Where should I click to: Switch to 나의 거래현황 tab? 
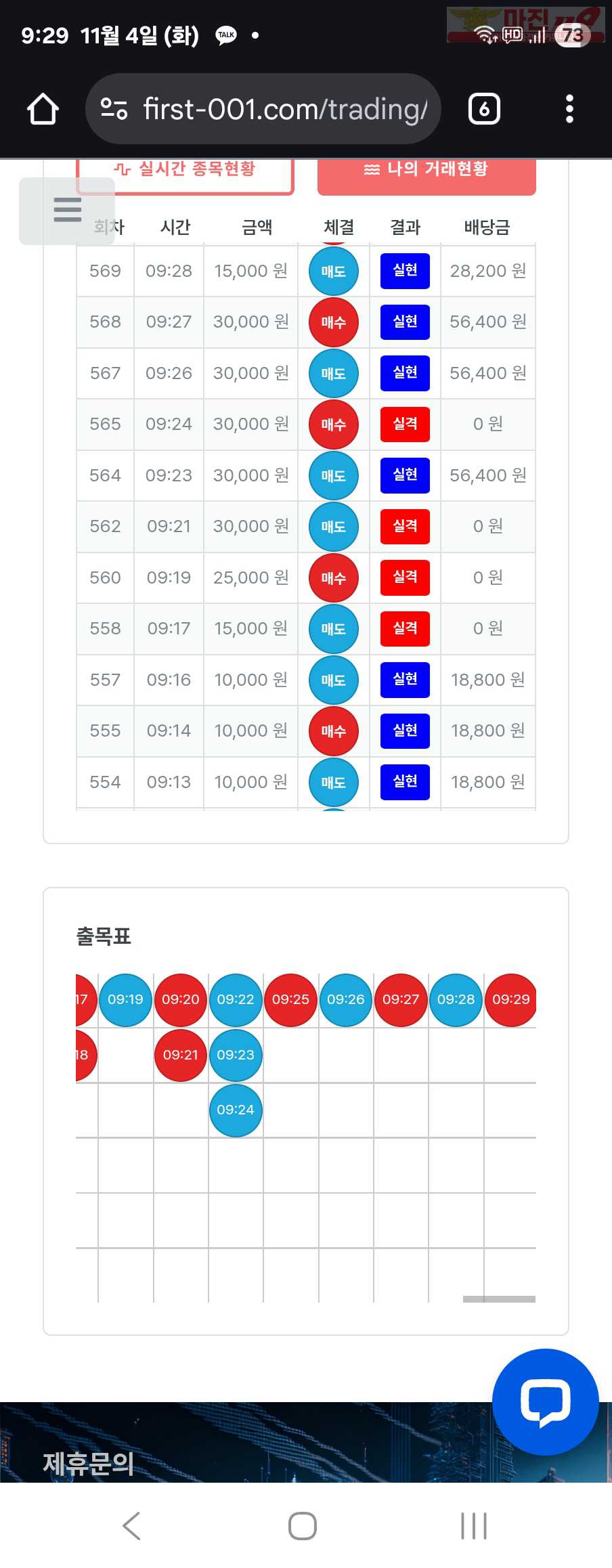pos(427,173)
